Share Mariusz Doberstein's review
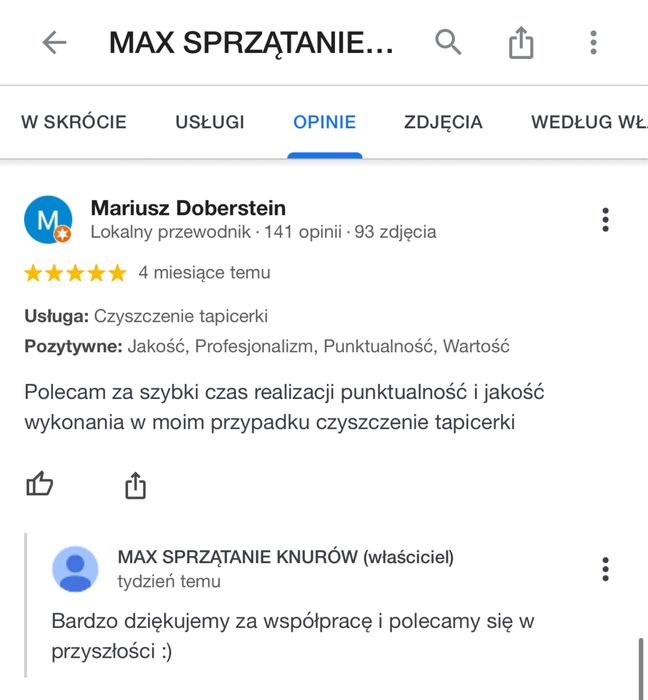This screenshot has height=700, width=648. coord(135,486)
